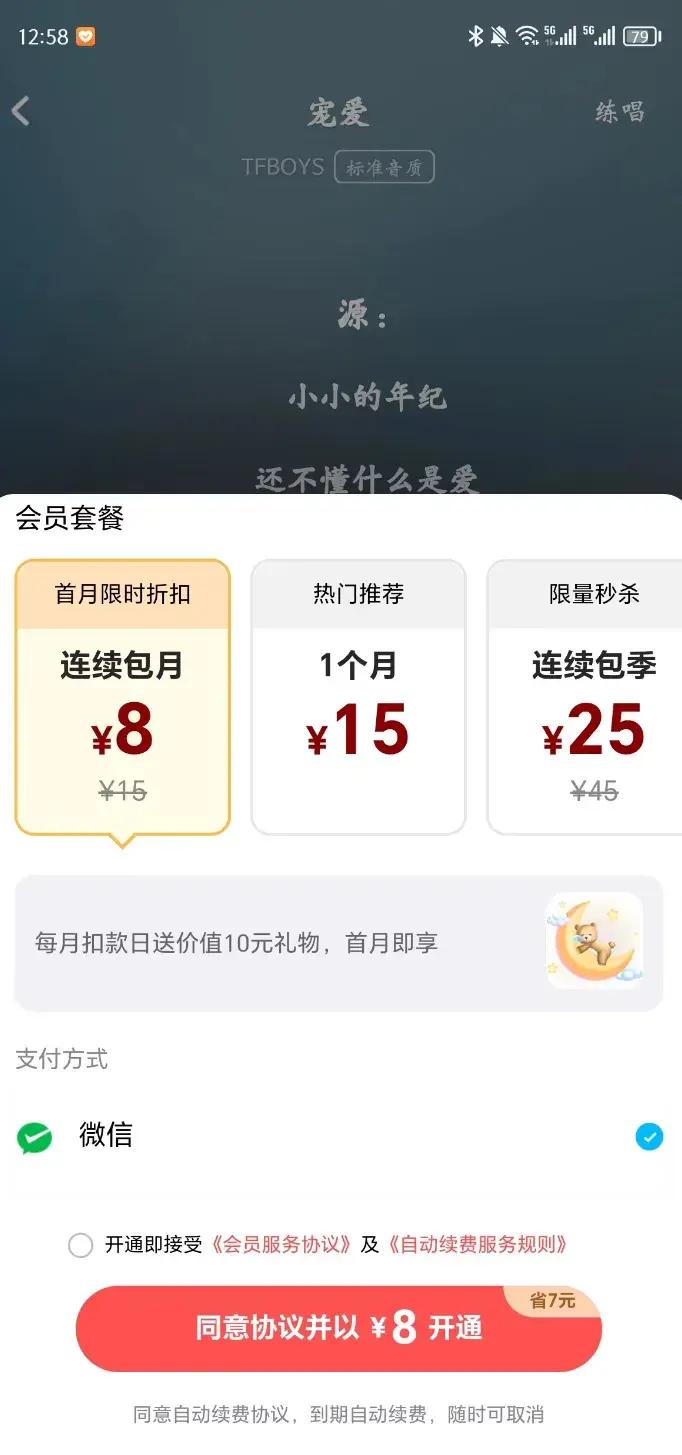Select the 连续包月 ¥8 plan
Viewport: 682px width, 1455px height.
point(122,697)
